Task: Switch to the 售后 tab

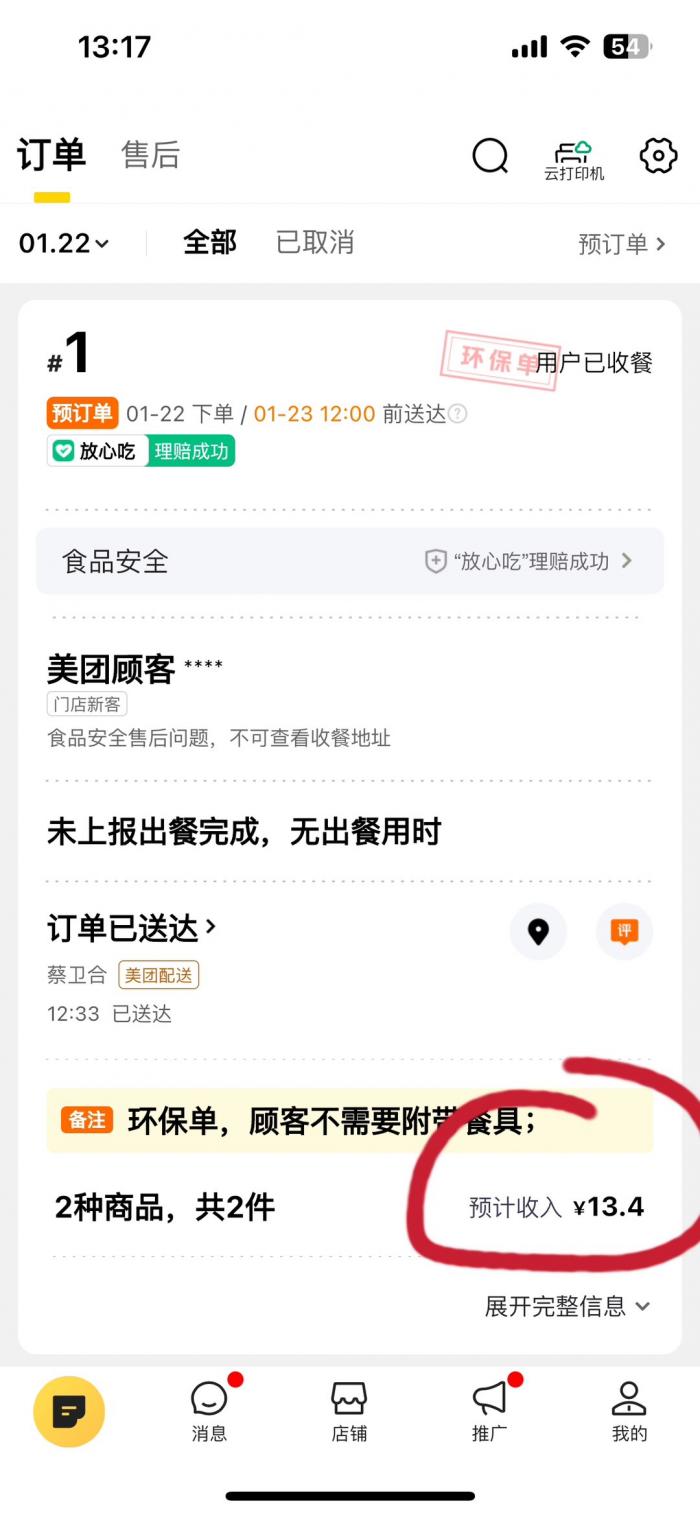Action: [150, 156]
